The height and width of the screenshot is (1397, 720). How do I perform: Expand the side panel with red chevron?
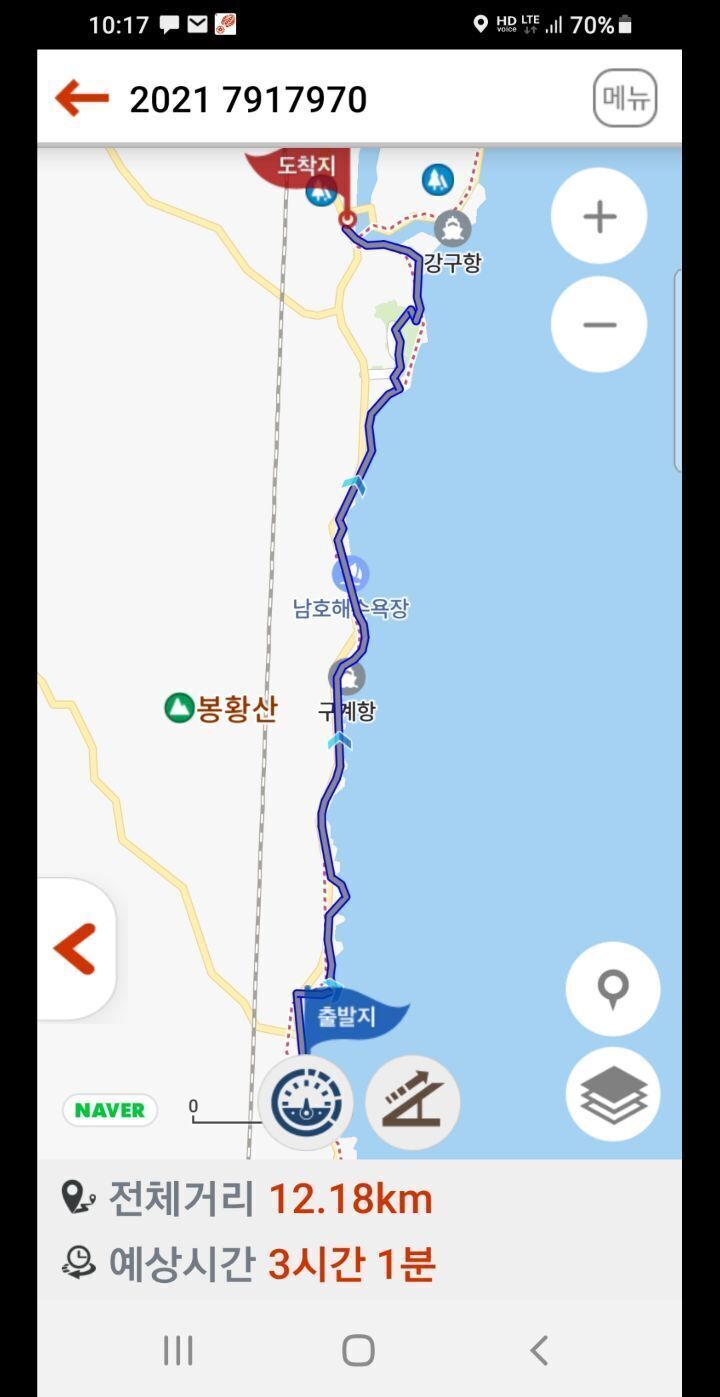[76, 948]
